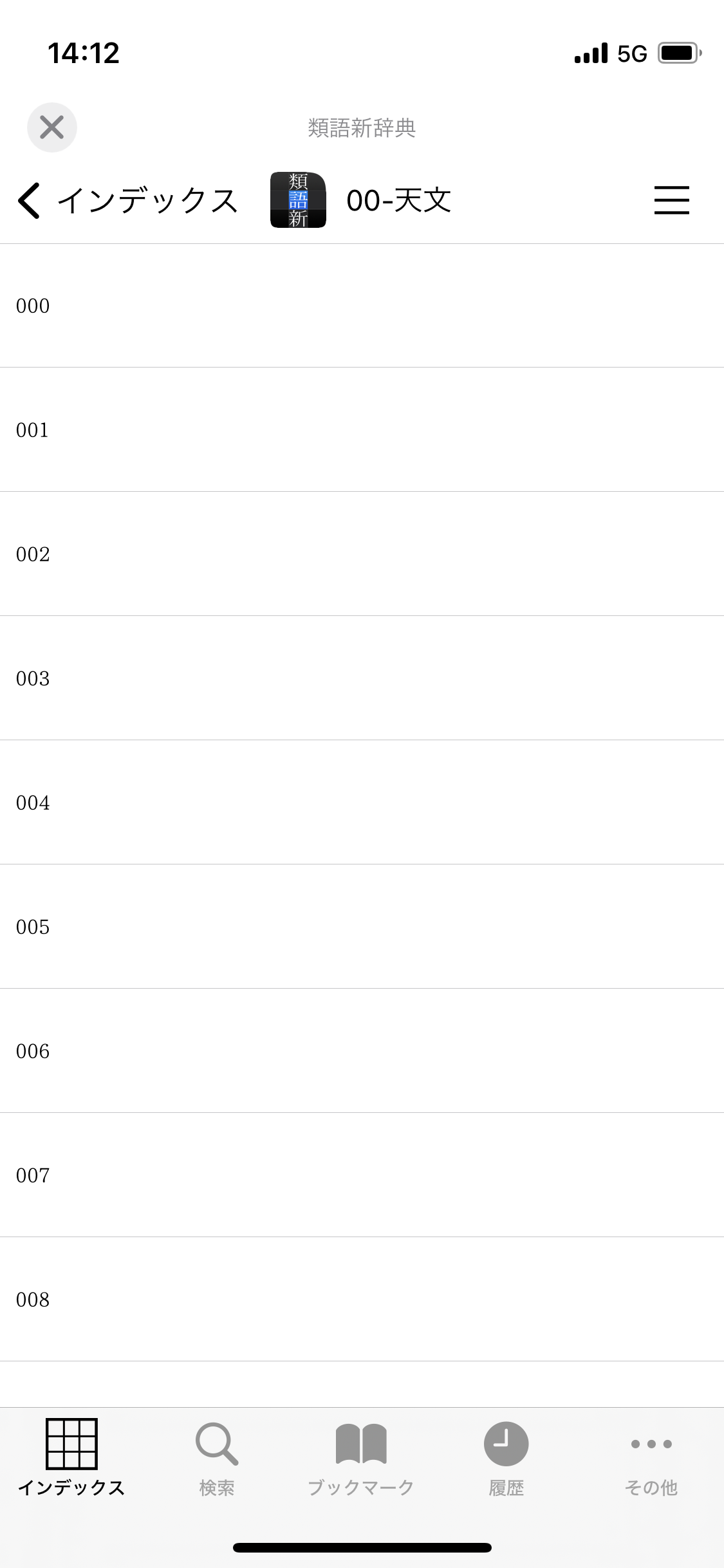Image resolution: width=724 pixels, height=1568 pixels.
Task: Select the インデックス tab in the bottom bar
Action: click(x=71, y=1459)
